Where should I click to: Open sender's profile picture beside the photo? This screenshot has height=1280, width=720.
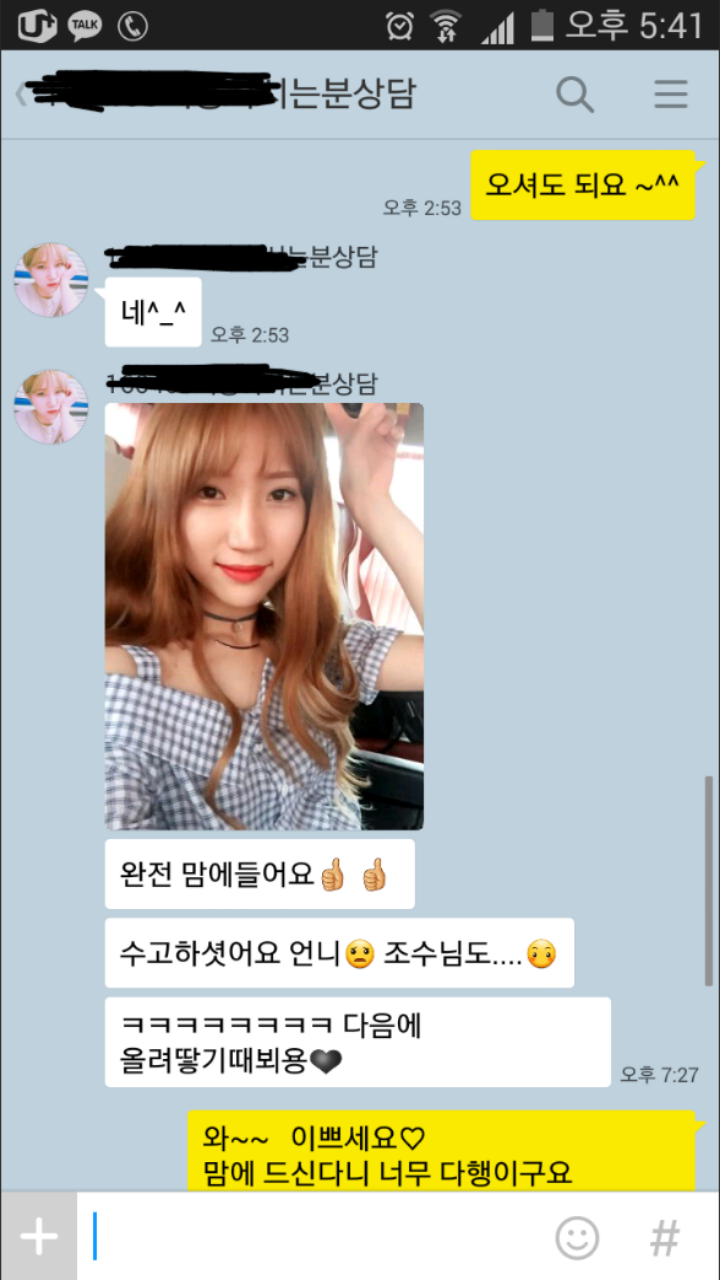pos(51,407)
